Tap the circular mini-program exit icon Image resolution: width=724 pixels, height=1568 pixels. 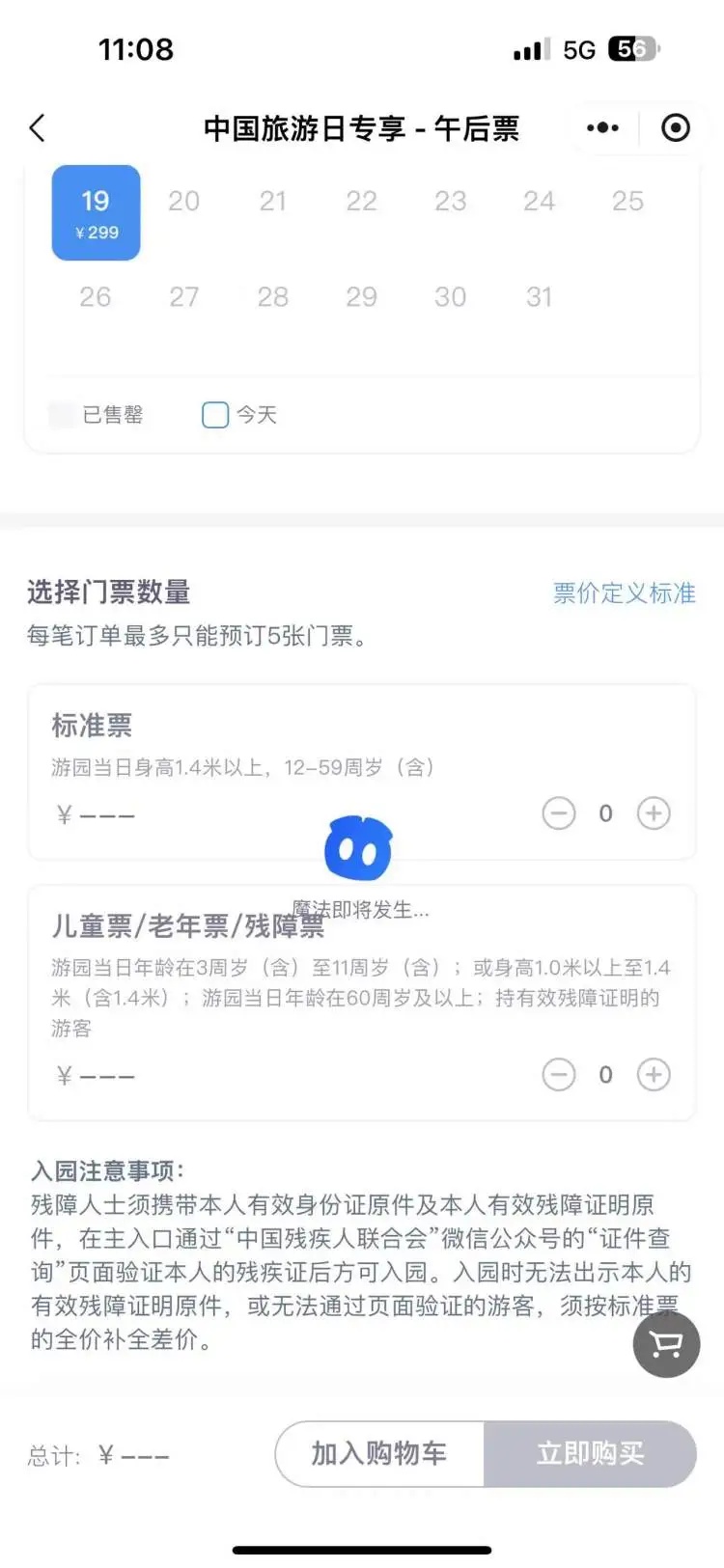click(676, 126)
